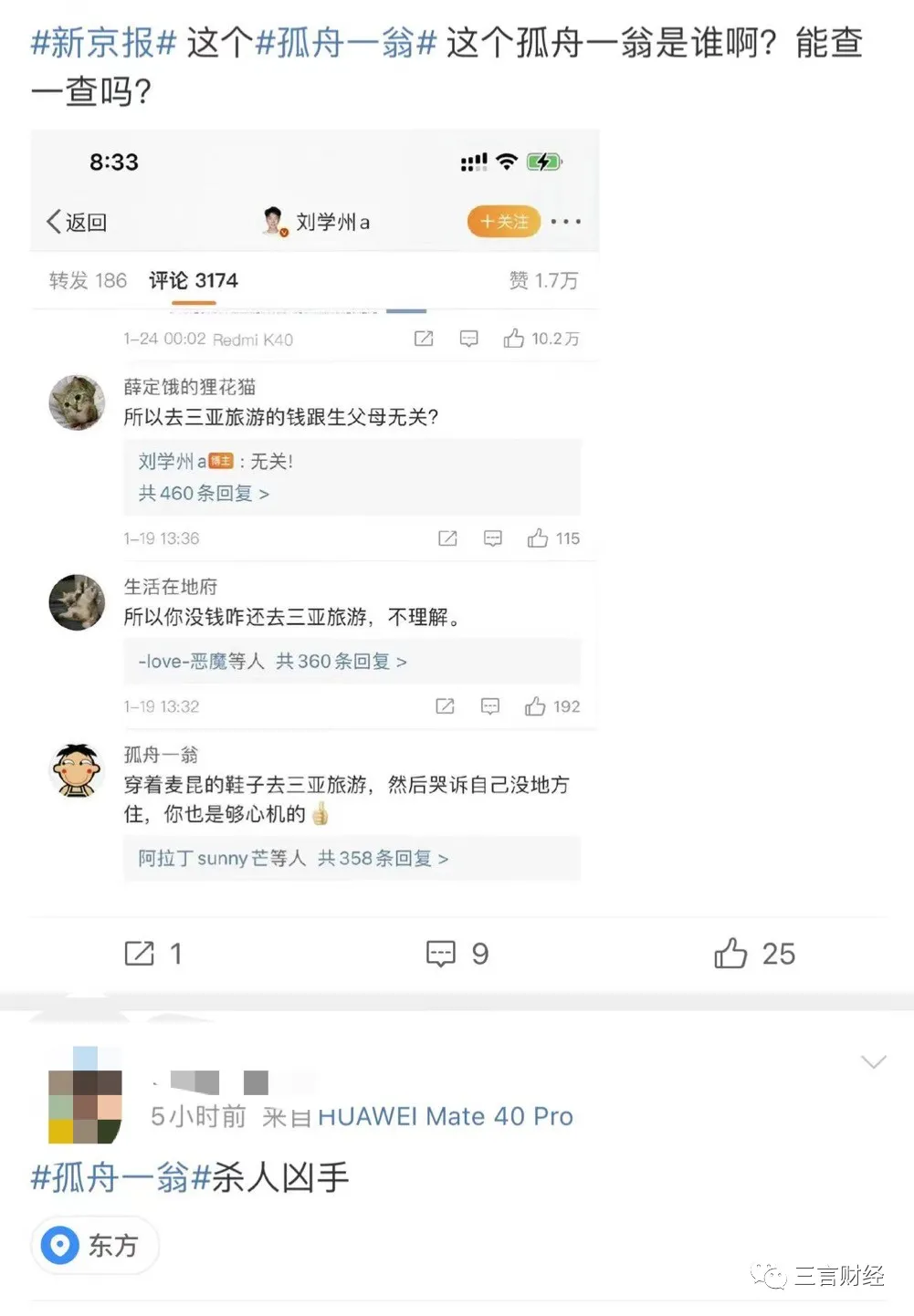Open the 东方 location chip
This screenshot has width=914, height=1316.
click(x=95, y=1245)
